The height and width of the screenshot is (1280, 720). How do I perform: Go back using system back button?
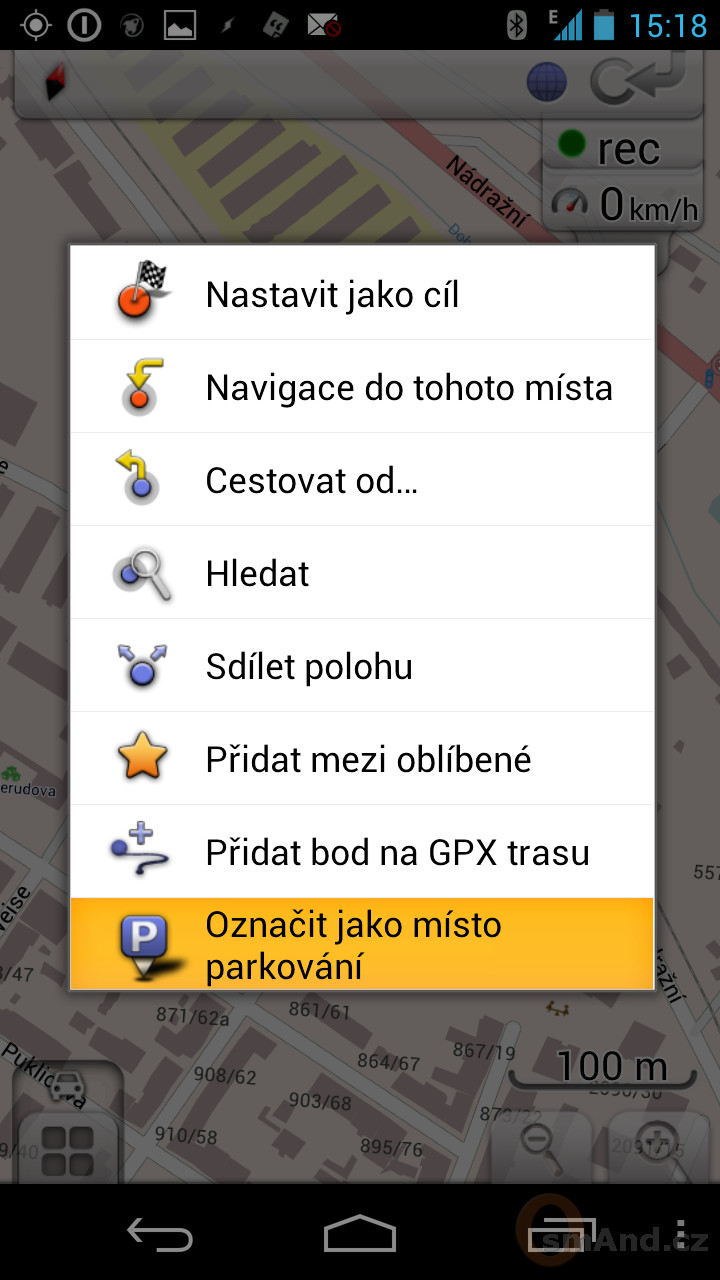point(160,1234)
